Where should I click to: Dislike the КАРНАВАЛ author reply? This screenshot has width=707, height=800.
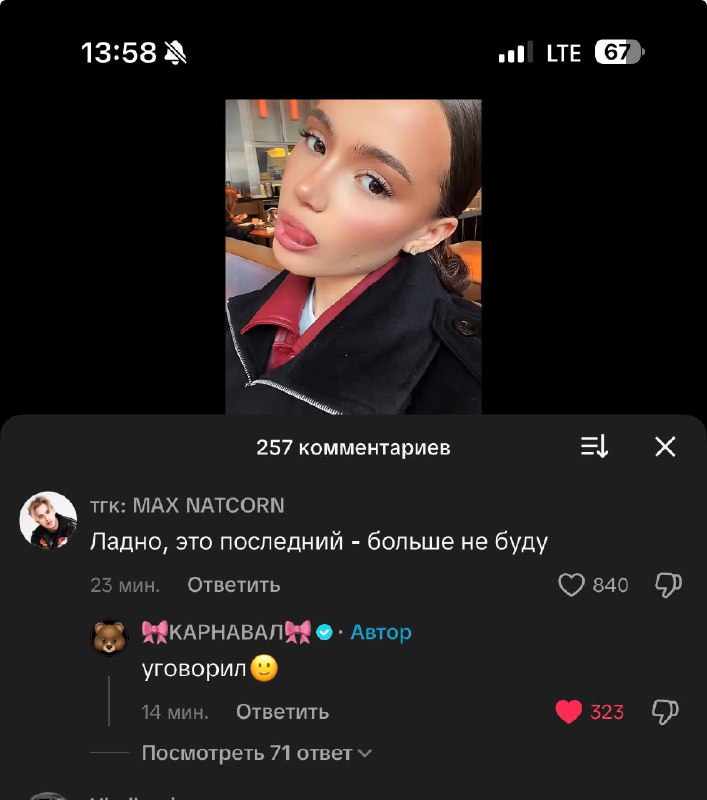click(665, 712)
